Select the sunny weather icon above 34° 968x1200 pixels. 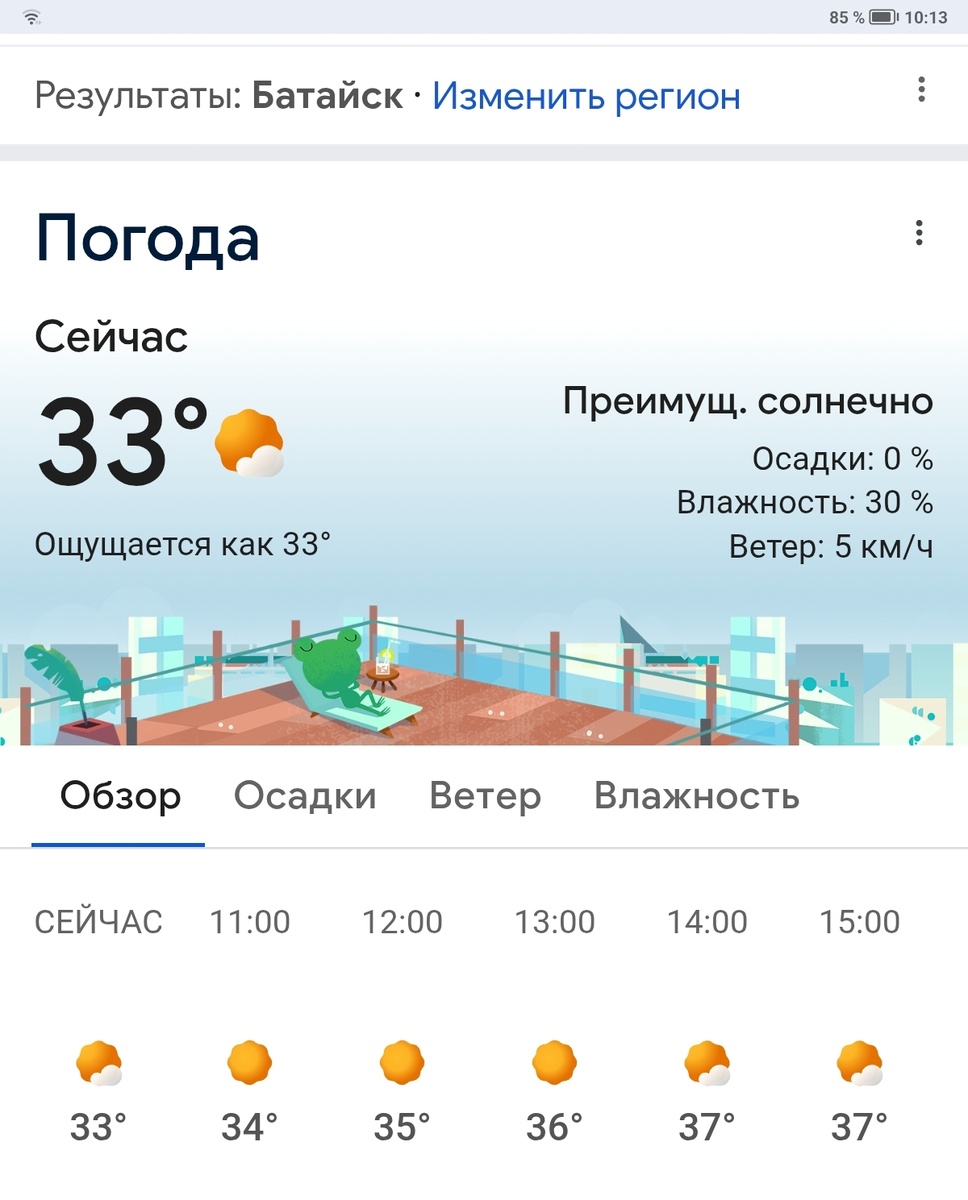(249, 1062)
